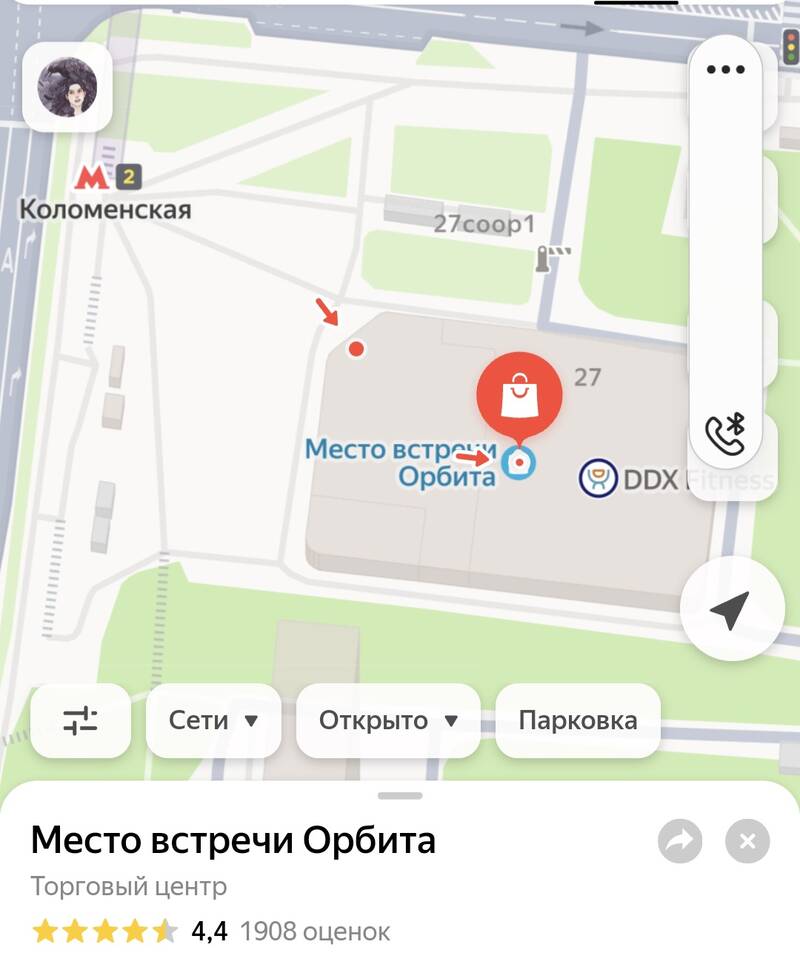The height and width of the screenshot is (976, 800).
Task: Open the three-dot overflow menu
Action: coord(726,70)
